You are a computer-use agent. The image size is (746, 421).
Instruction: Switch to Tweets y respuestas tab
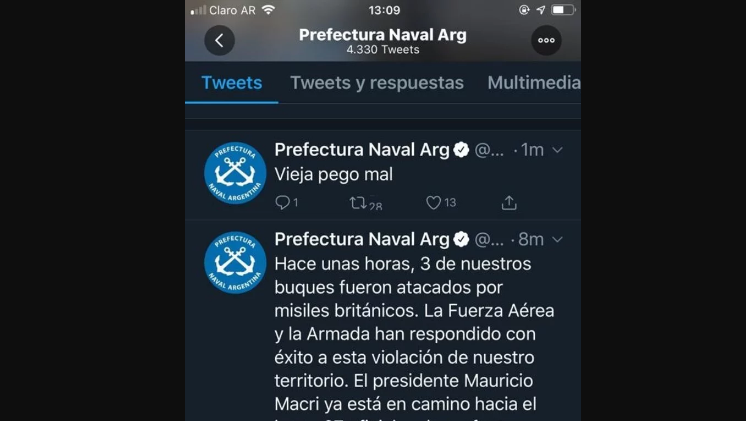[377, 83]
